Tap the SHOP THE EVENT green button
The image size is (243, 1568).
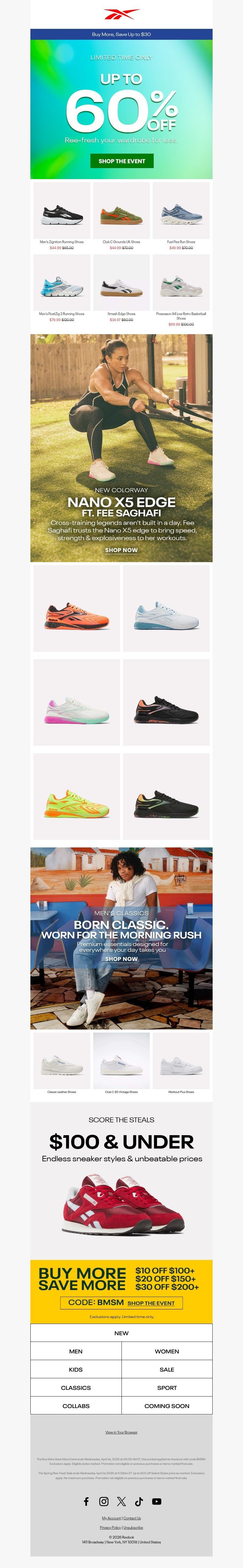(x=122, y=161)
